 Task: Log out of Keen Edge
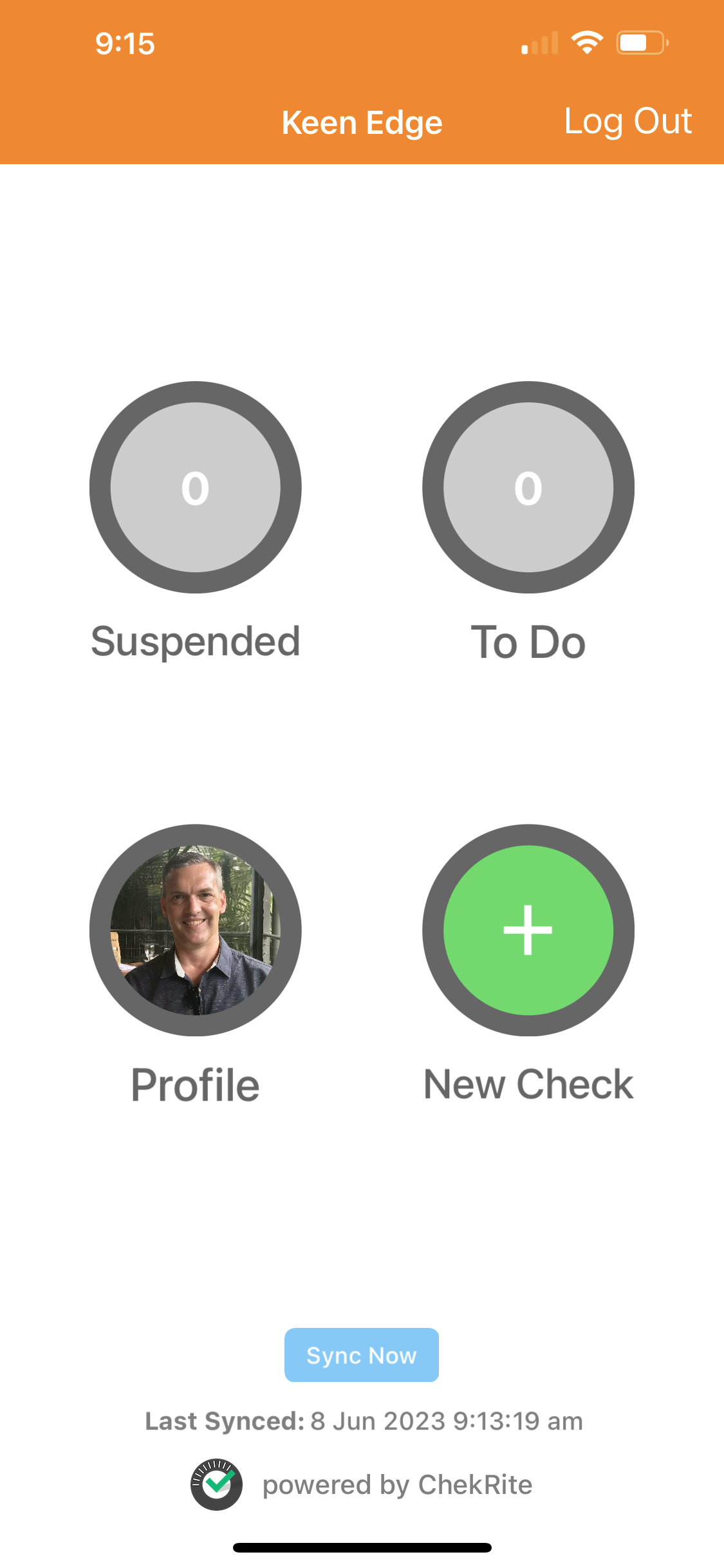click(x=627, y=121)
